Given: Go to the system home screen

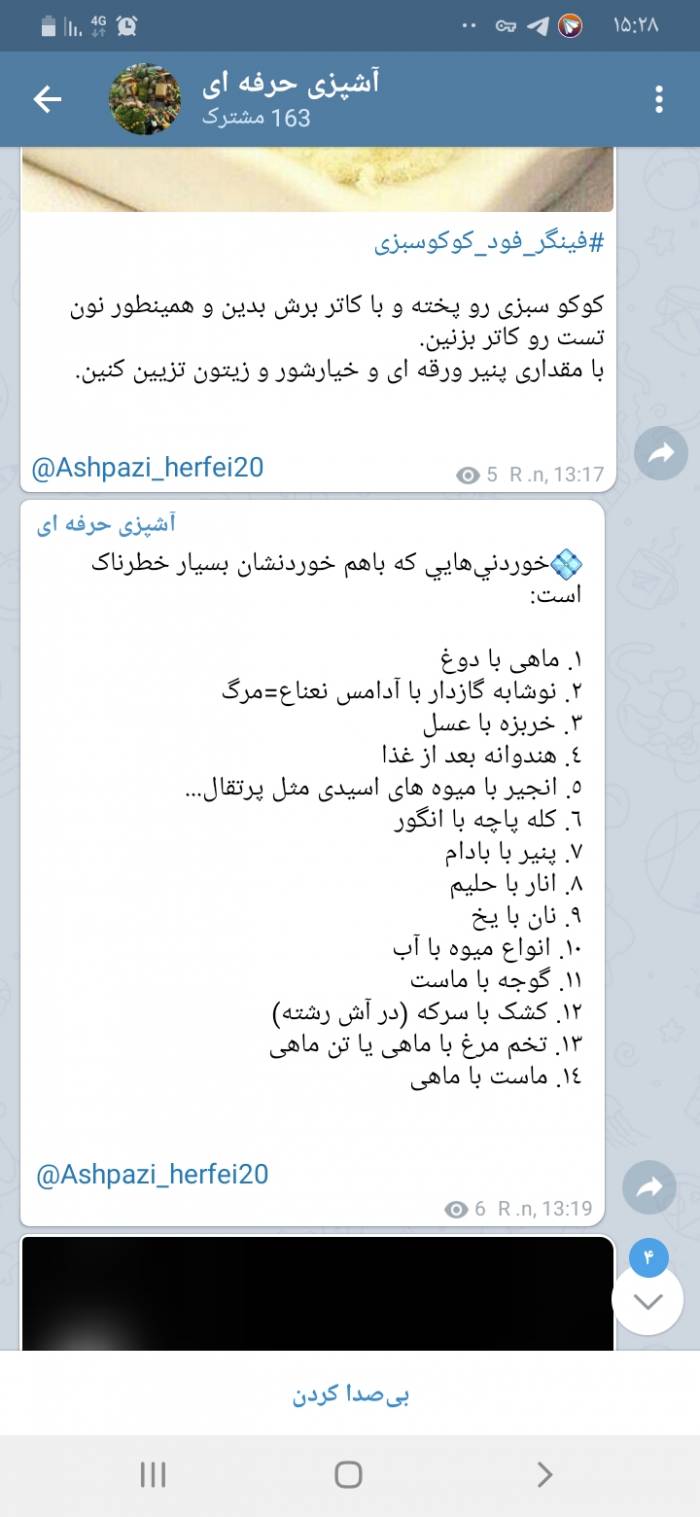Looking at the screenshot, I should point(348,1474).
